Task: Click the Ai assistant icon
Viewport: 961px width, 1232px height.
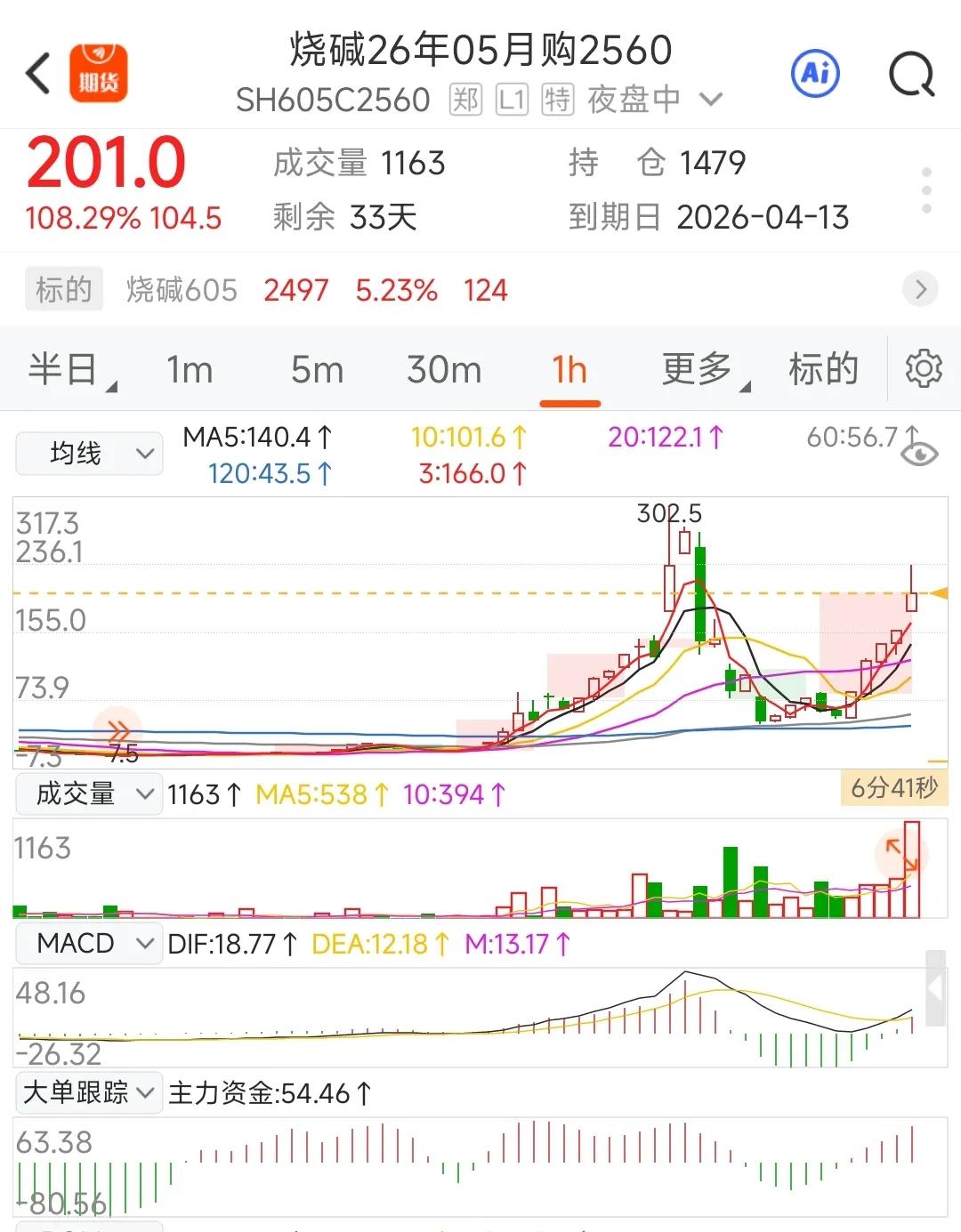Action: coord(815,74)
